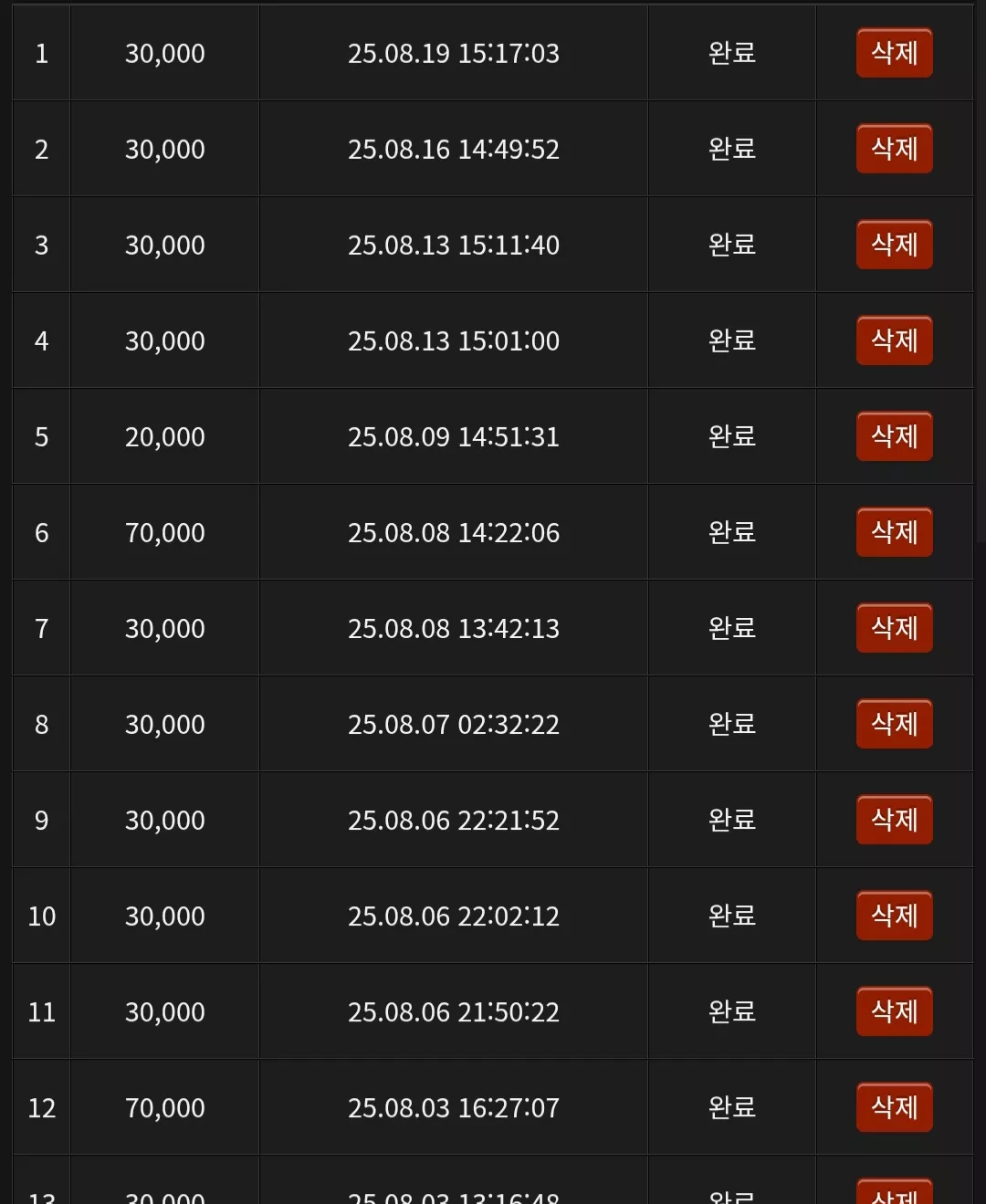This screenshot has width=986, height=1204.
Task: Delete the 20,000 entry in row 5
Action: pos(894,436)
